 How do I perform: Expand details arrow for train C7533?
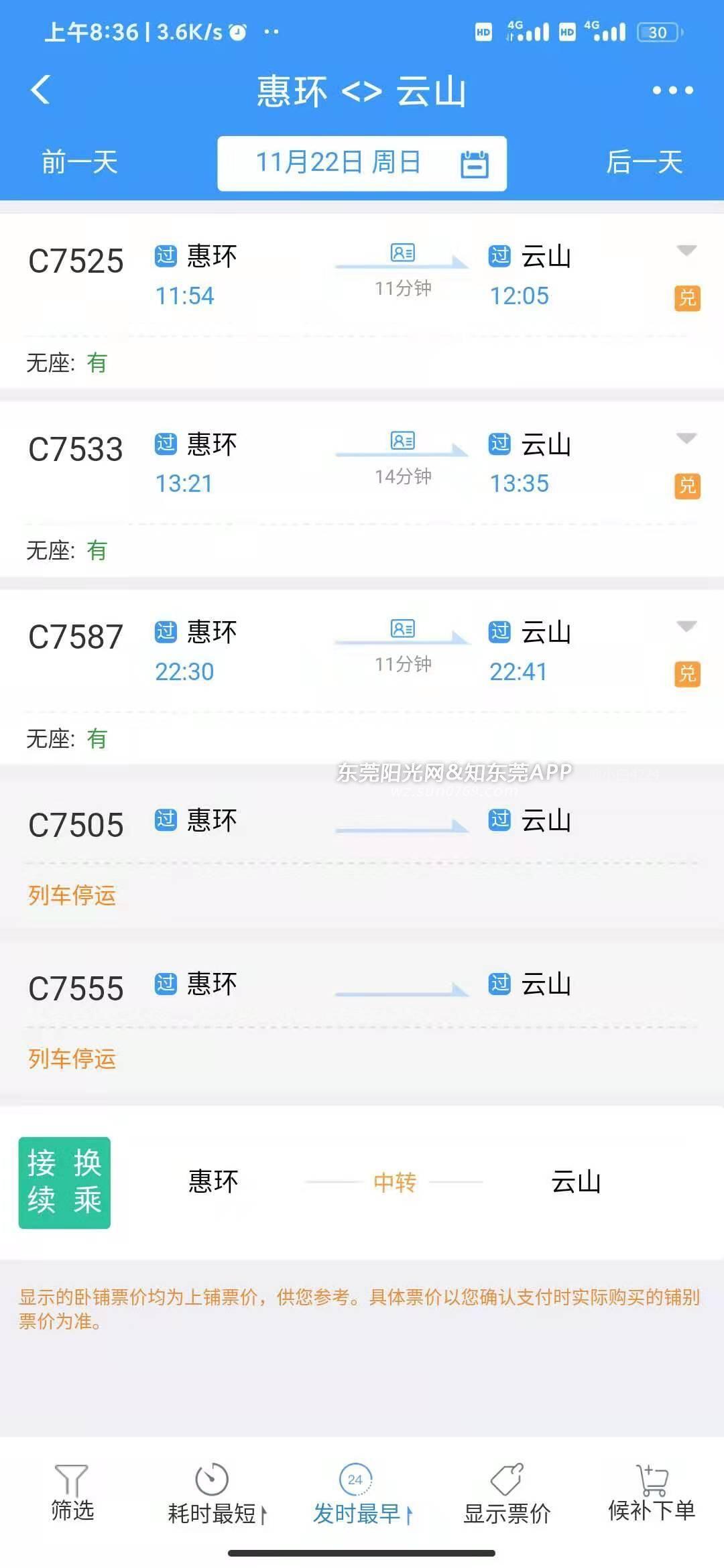point(686,439)
